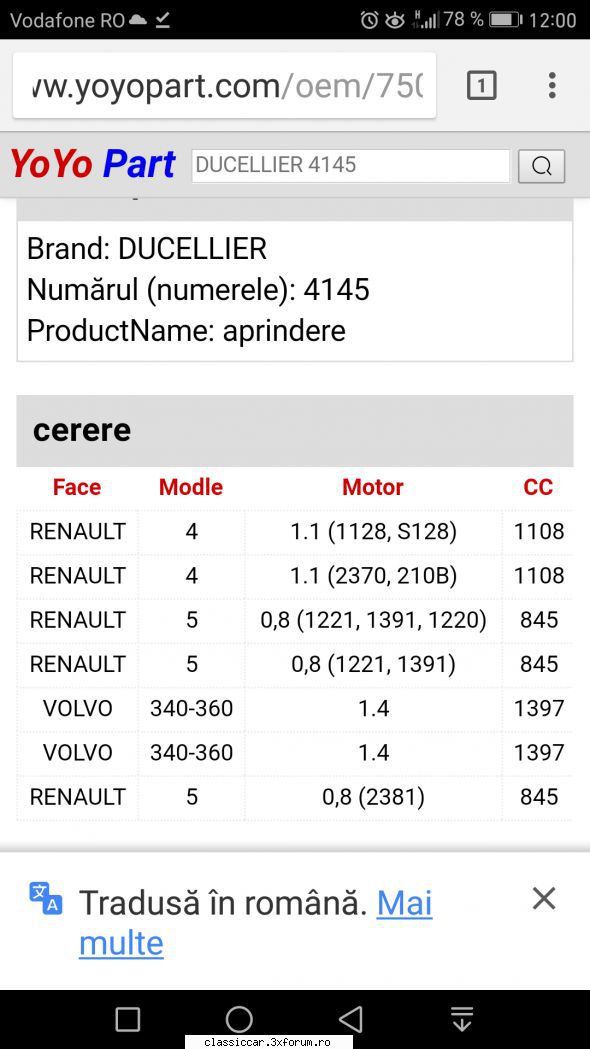This screenshot has width=590, height=1049.
Task: Dismiss the translation banner
Action: 544,898
